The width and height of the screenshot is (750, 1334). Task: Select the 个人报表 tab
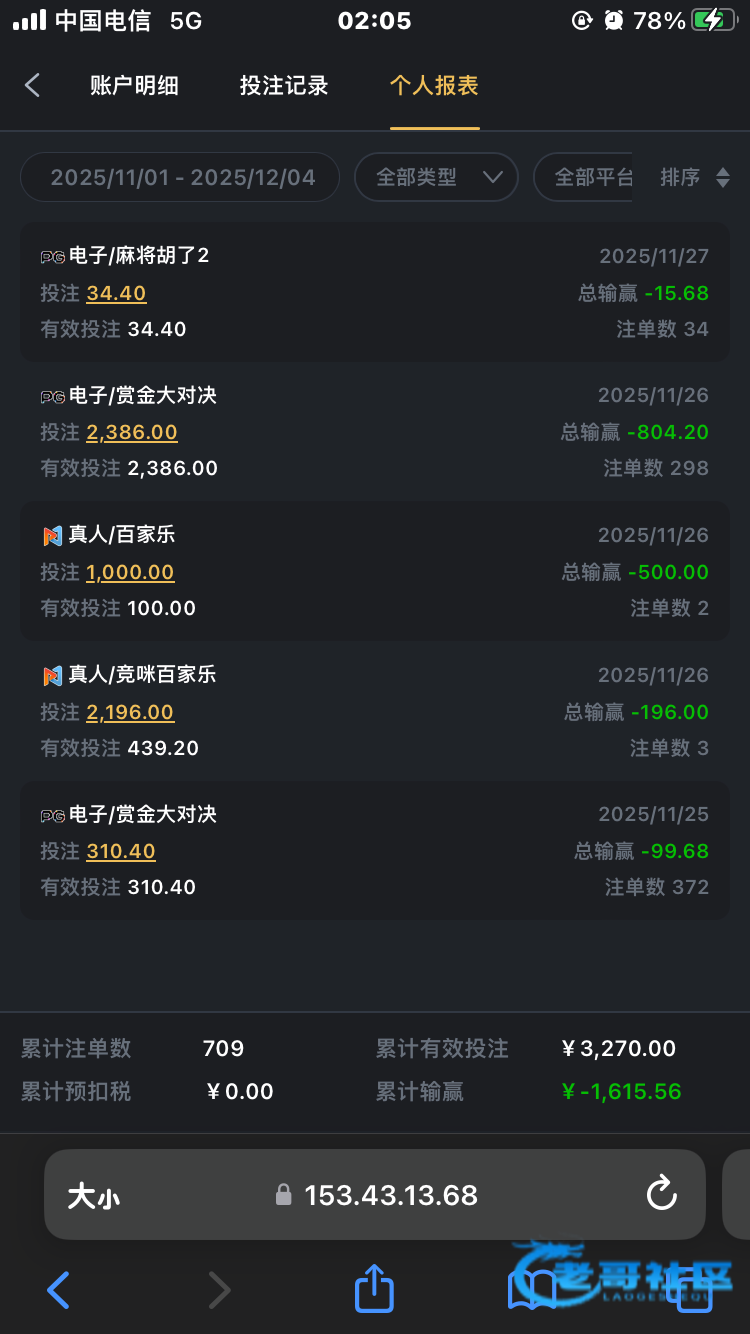[x=434, y=86]
